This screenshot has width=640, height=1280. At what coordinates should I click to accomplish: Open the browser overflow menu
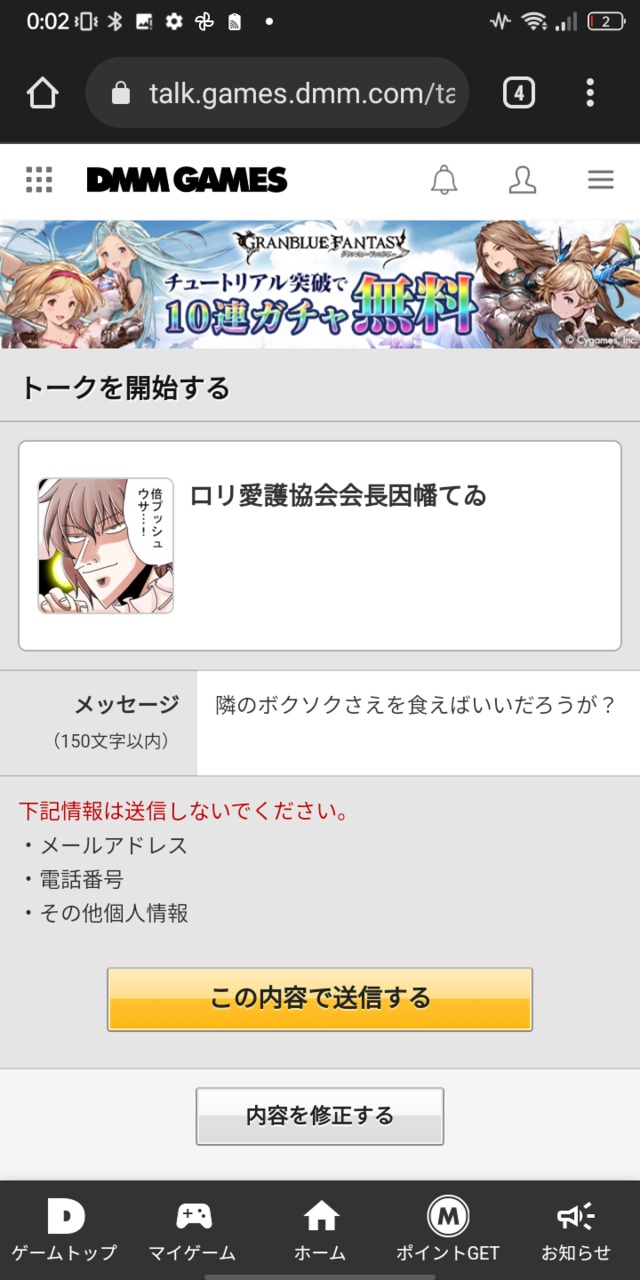(590, 94)
